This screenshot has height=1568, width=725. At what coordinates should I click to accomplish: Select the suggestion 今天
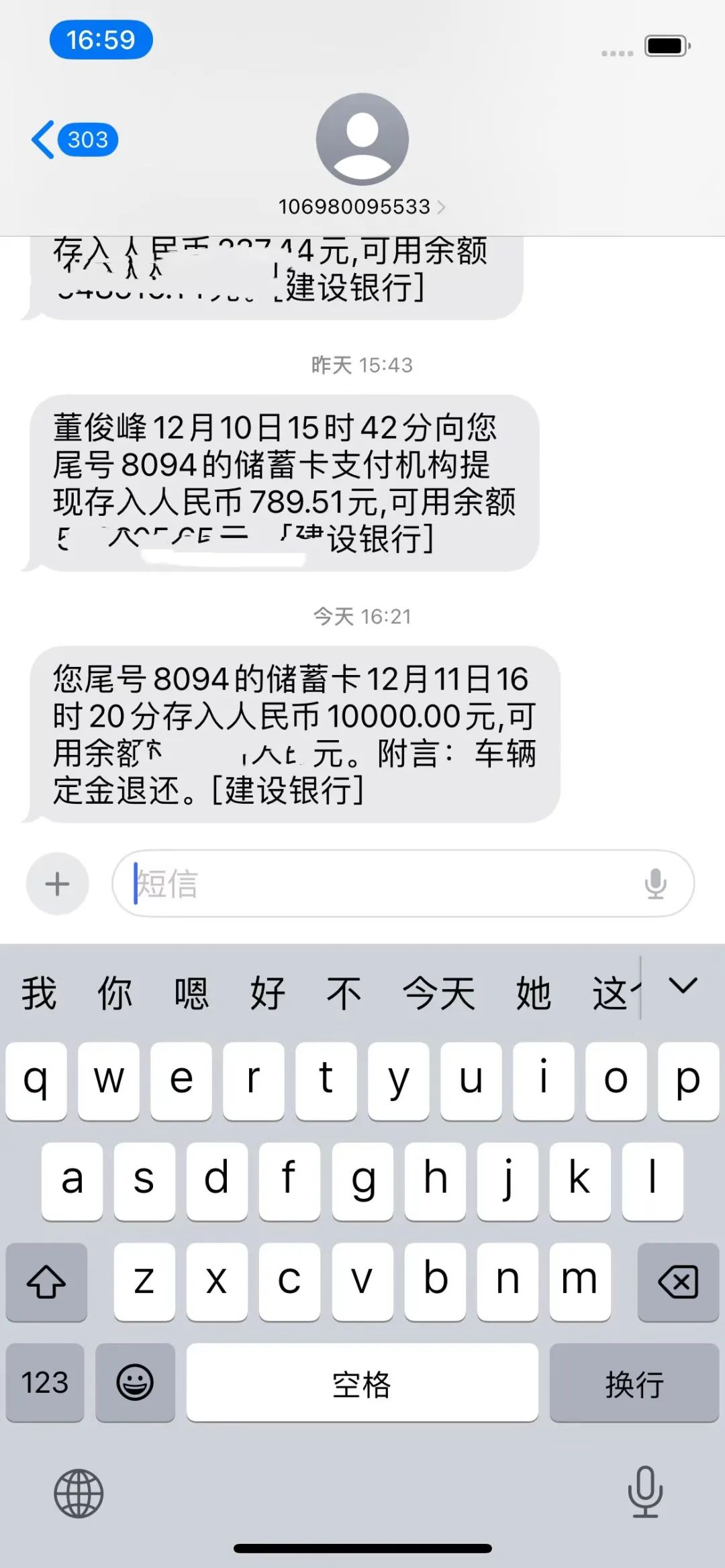(438, 993)
